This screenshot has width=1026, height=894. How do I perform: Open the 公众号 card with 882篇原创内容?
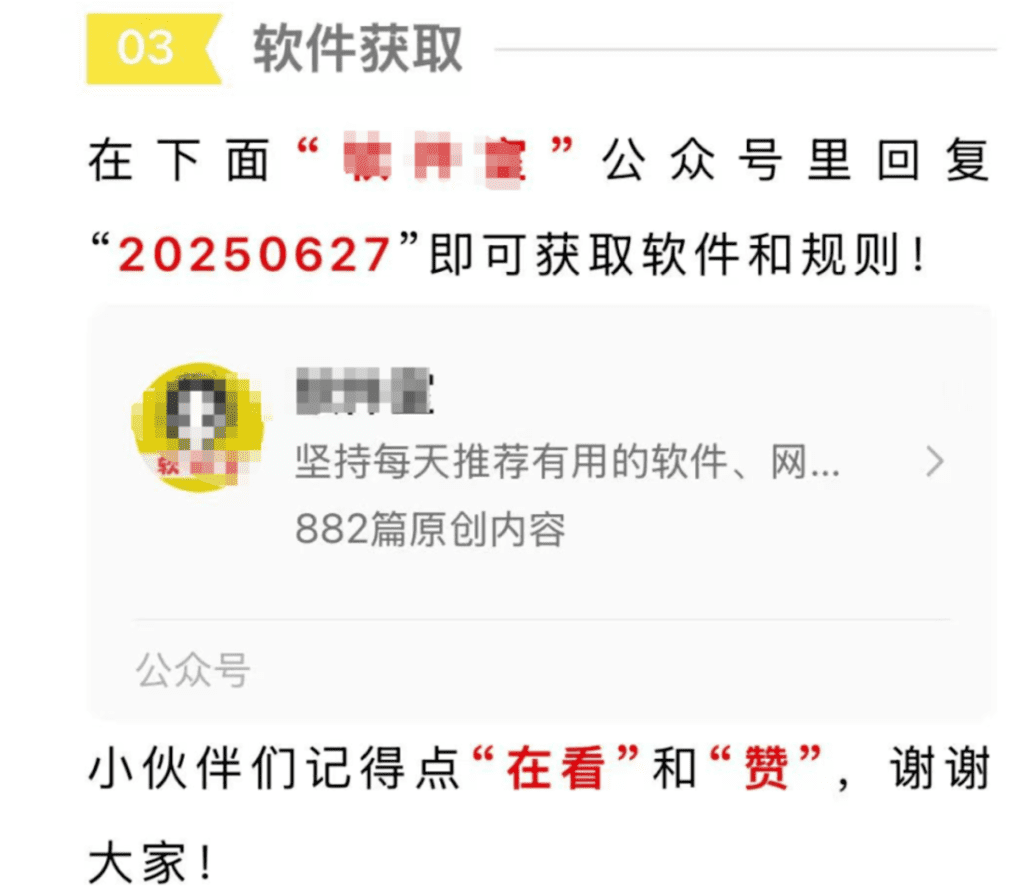[x=540, y=463]
